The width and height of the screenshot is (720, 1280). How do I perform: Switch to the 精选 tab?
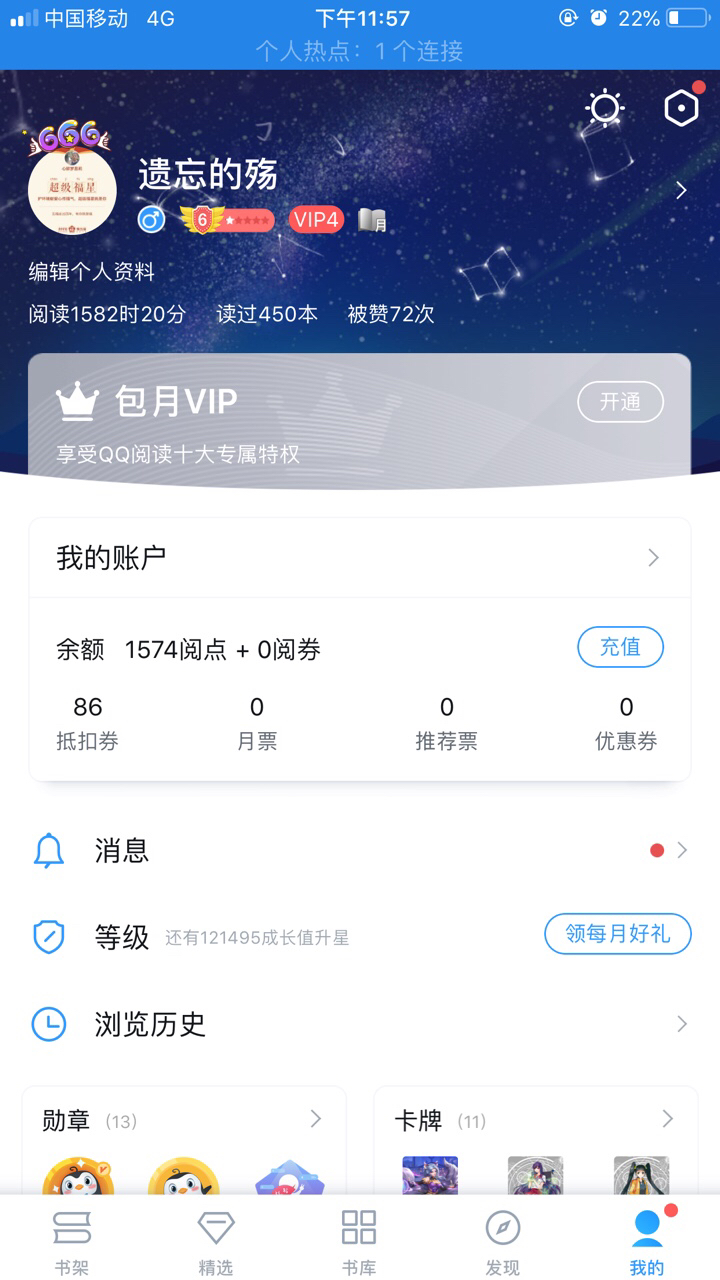216,1240
